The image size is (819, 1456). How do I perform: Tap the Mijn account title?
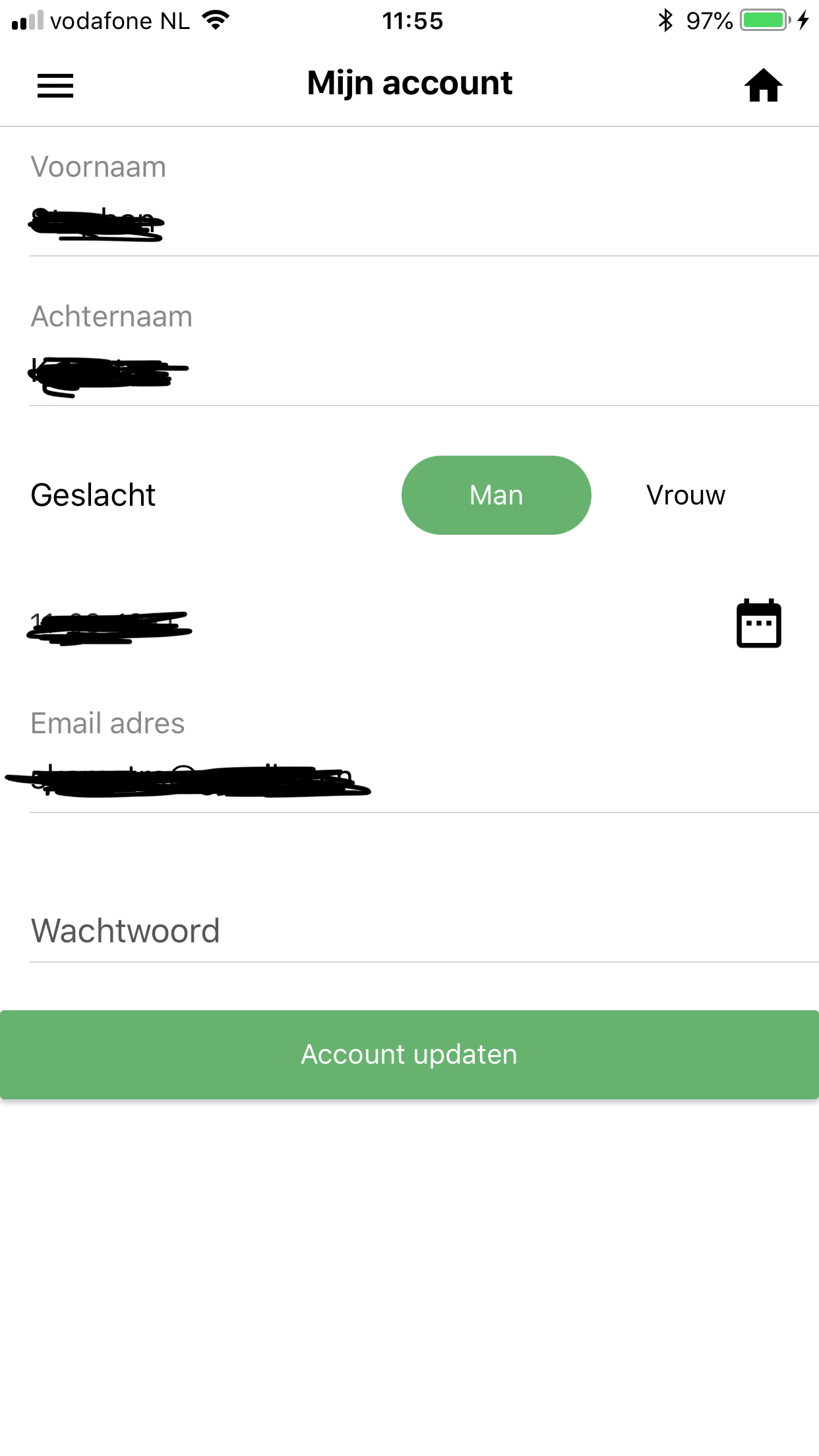coord(409,82)
